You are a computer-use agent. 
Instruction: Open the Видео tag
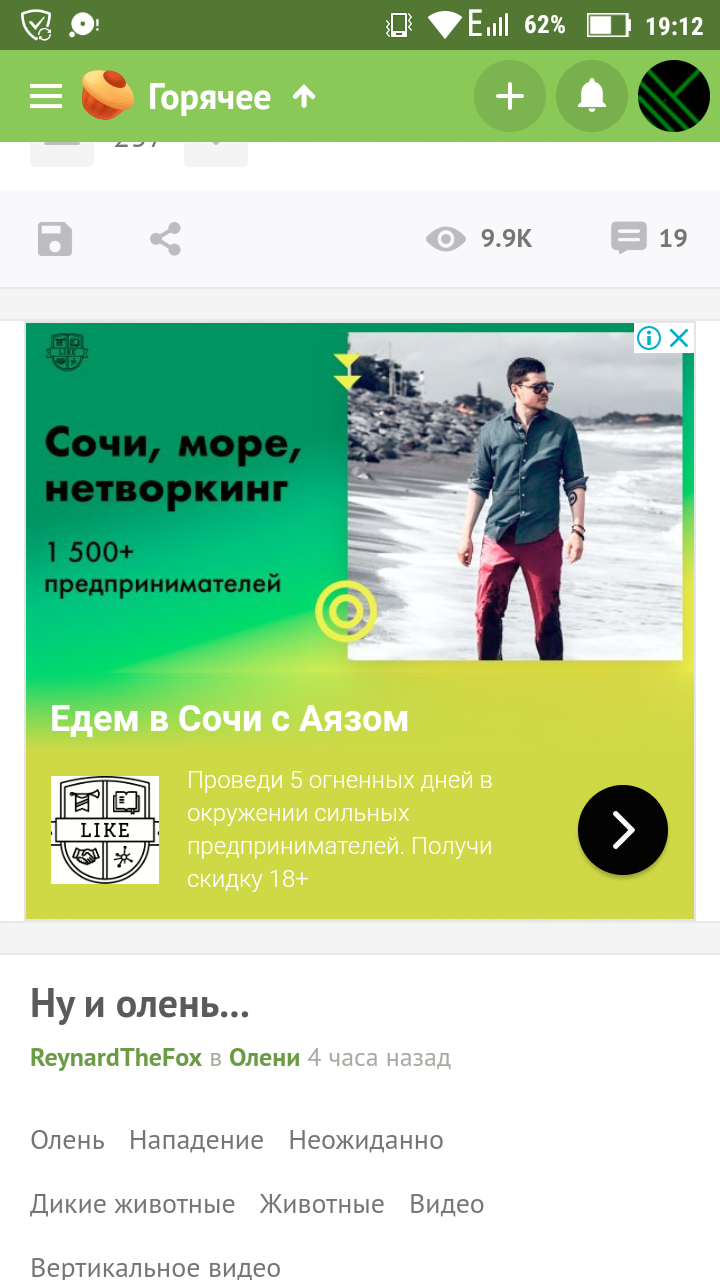click(x=447, y=1204)
